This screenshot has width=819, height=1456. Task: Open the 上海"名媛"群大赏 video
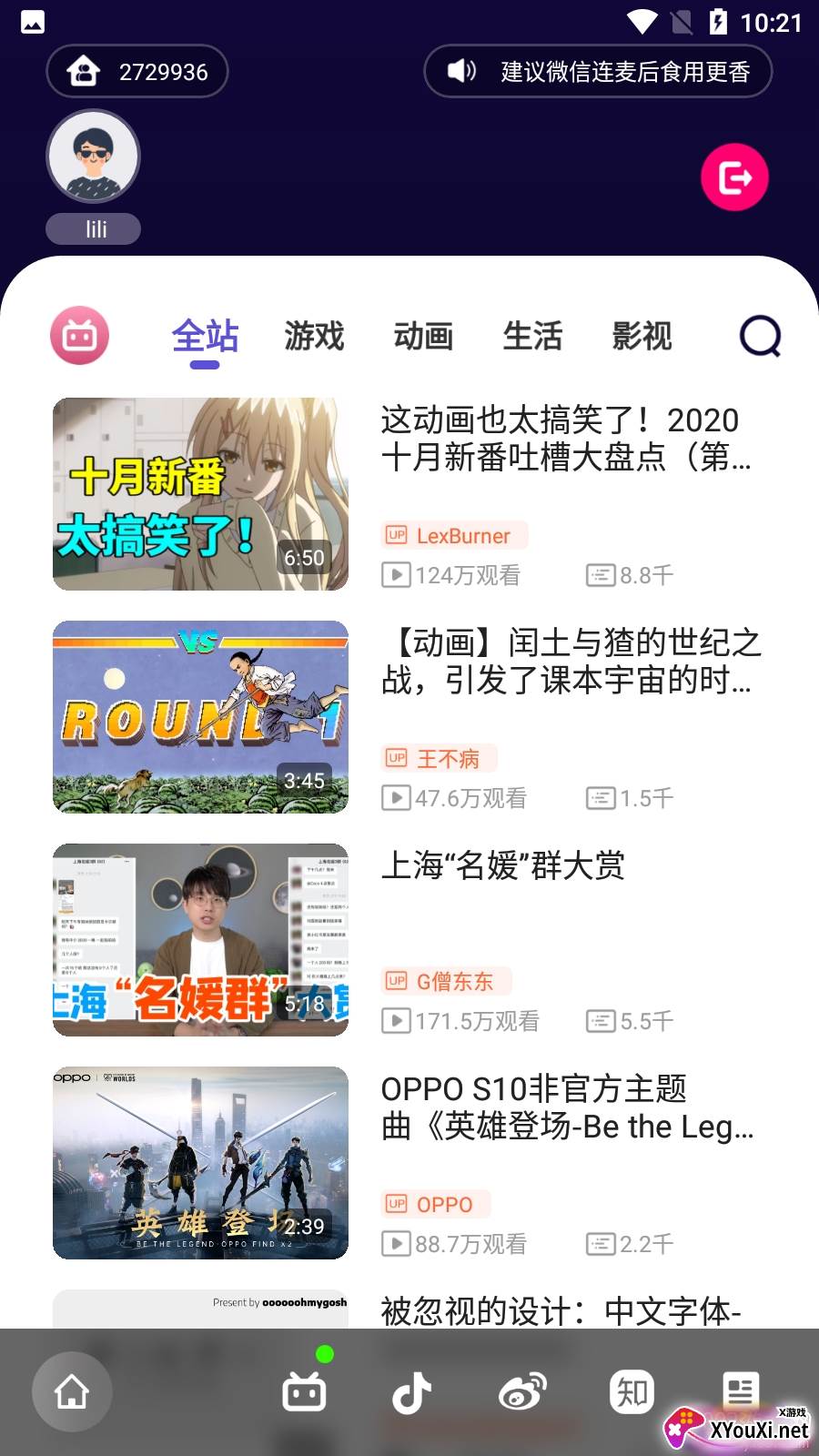point(200,940)
